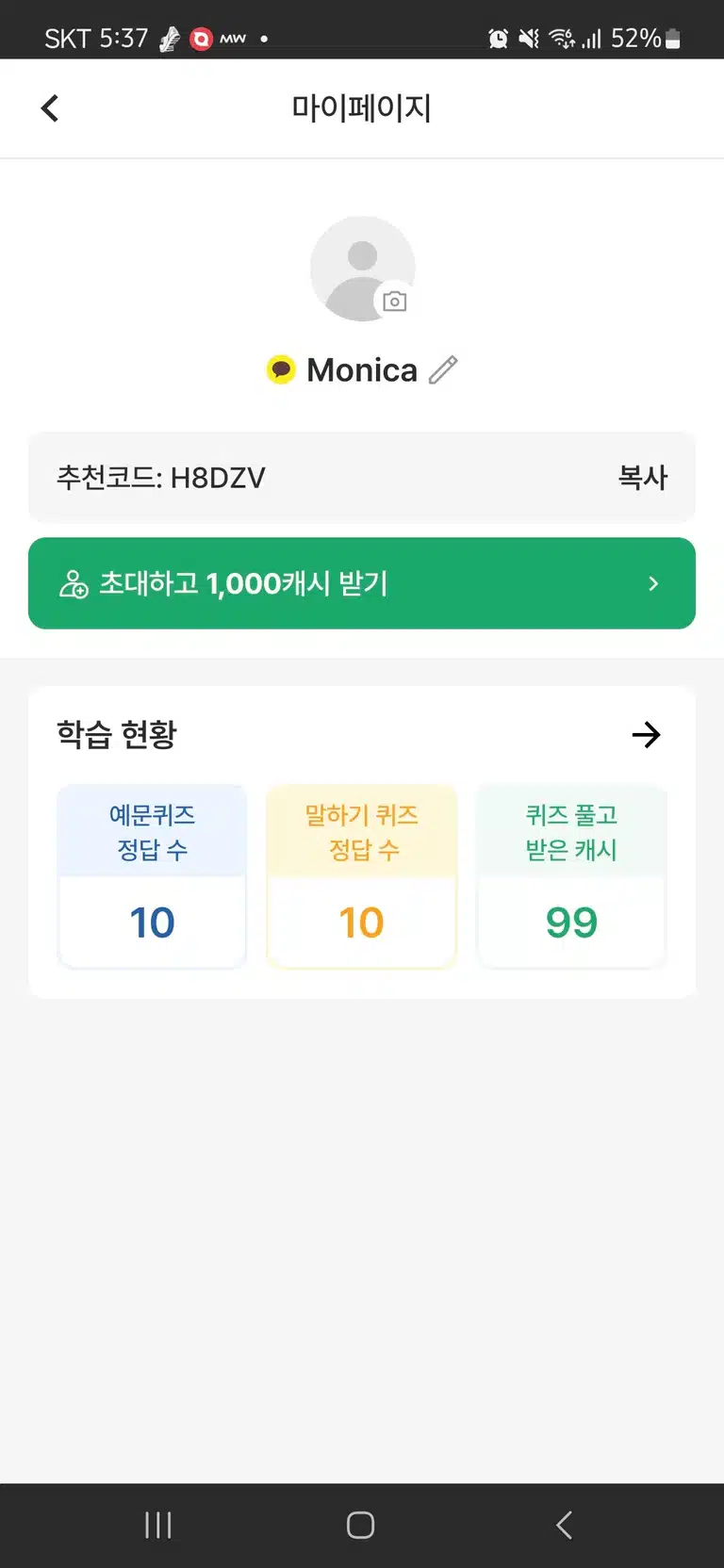Open the 초대하고 1,000캐시 받기 invite banner

pyautogui.click(x=362, y=583)
